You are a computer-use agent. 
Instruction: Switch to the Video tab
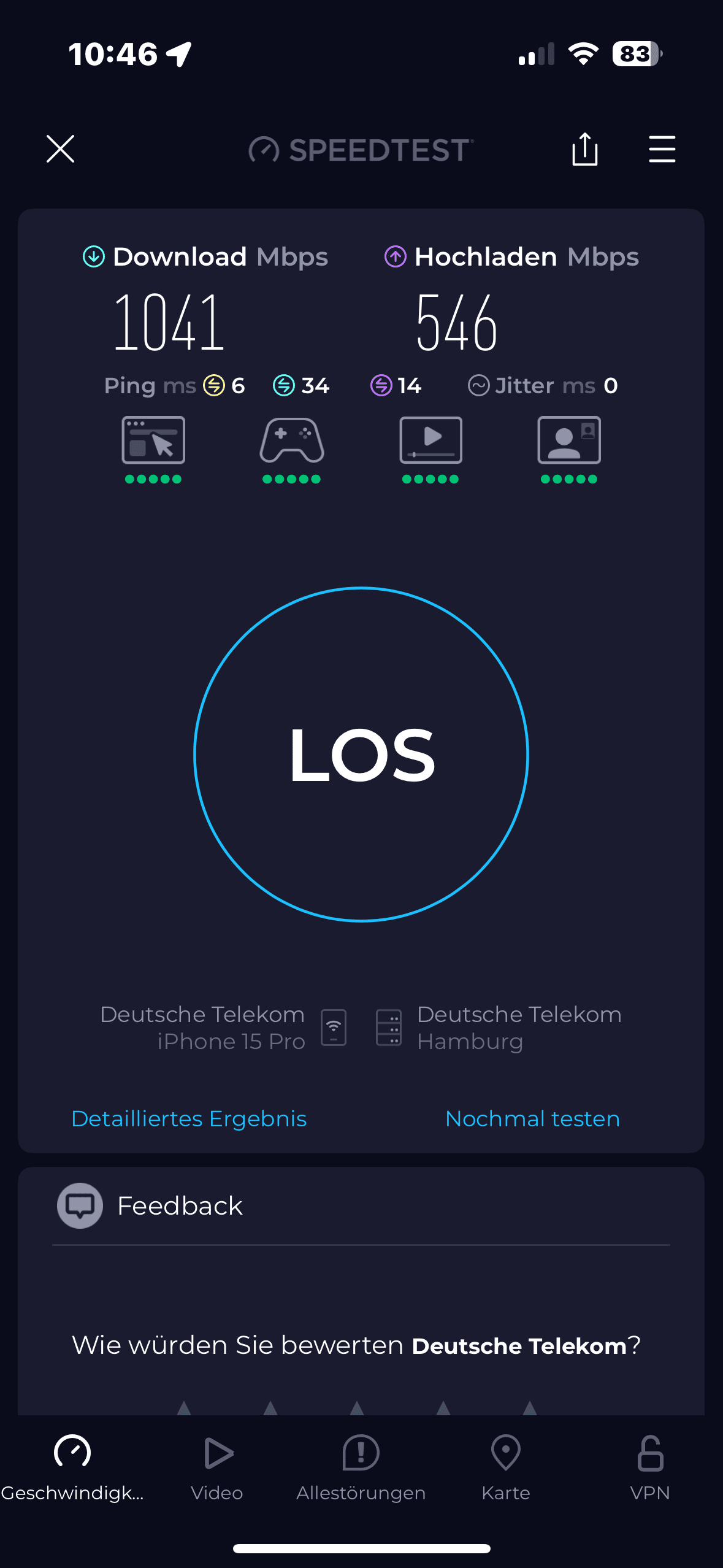(217, 1466)
